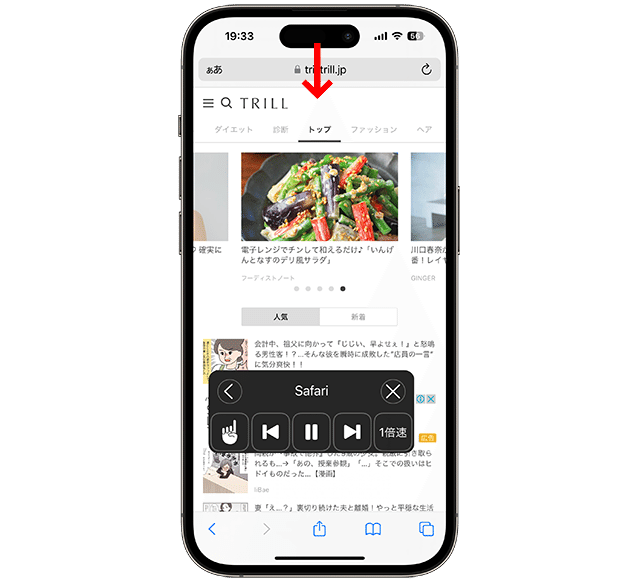
Task: Change the 1倍速 speaking speed
Action: tap(392, 432)
